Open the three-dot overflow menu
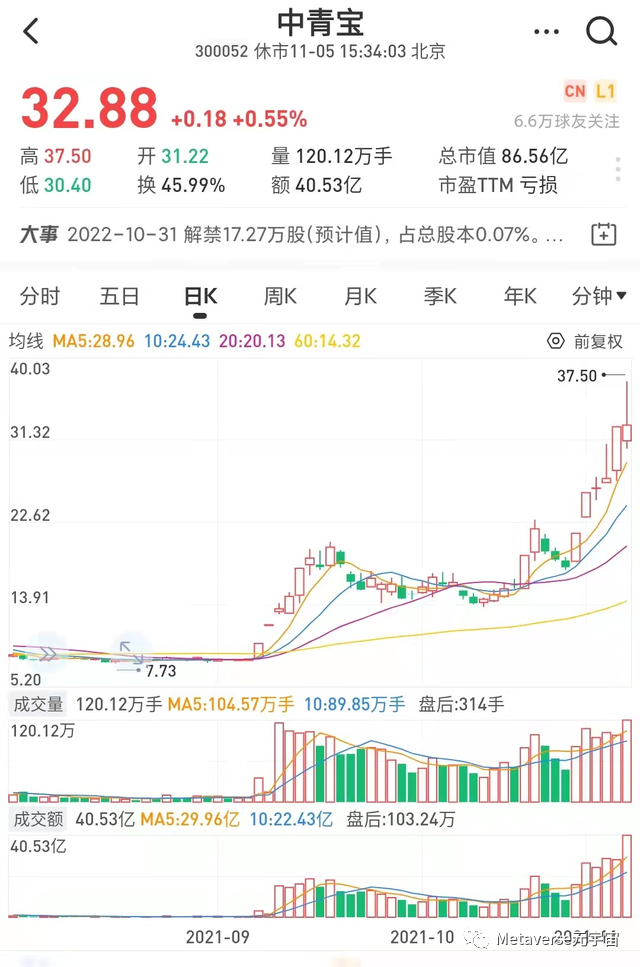 point(547,31)
